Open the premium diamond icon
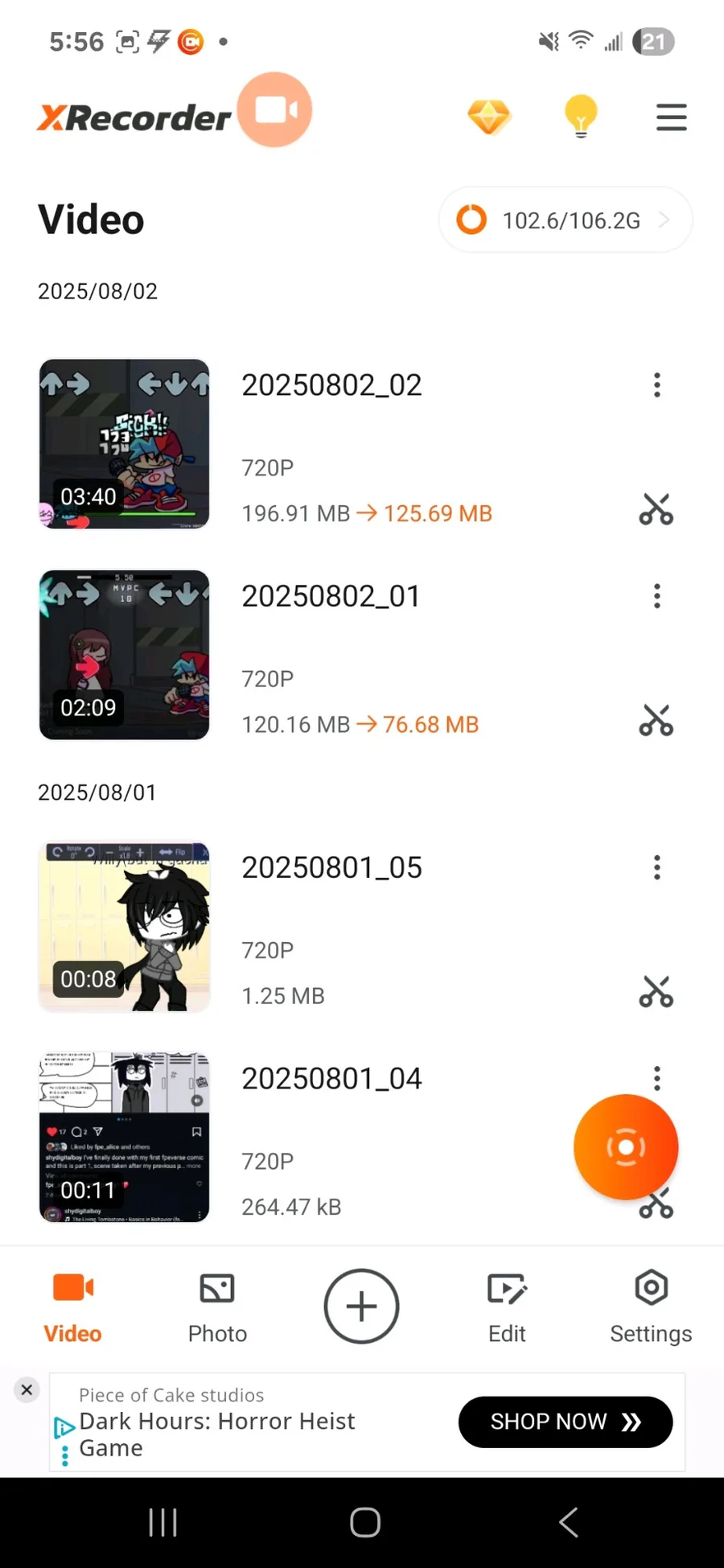Screen dimensions: 724x1568 (x=488, y=117)
